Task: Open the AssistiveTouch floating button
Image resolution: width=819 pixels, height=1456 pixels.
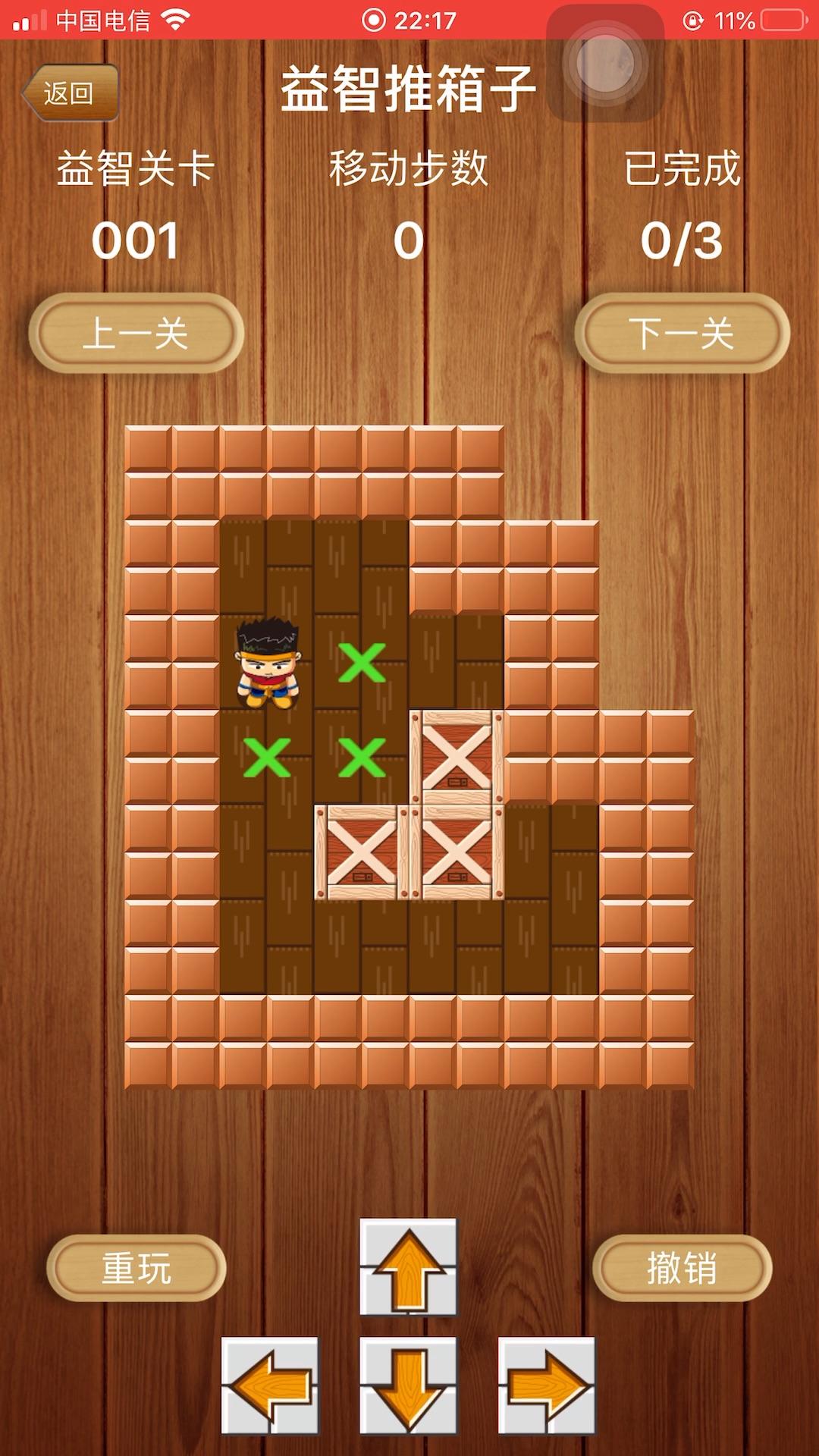Action: (605, 63)
